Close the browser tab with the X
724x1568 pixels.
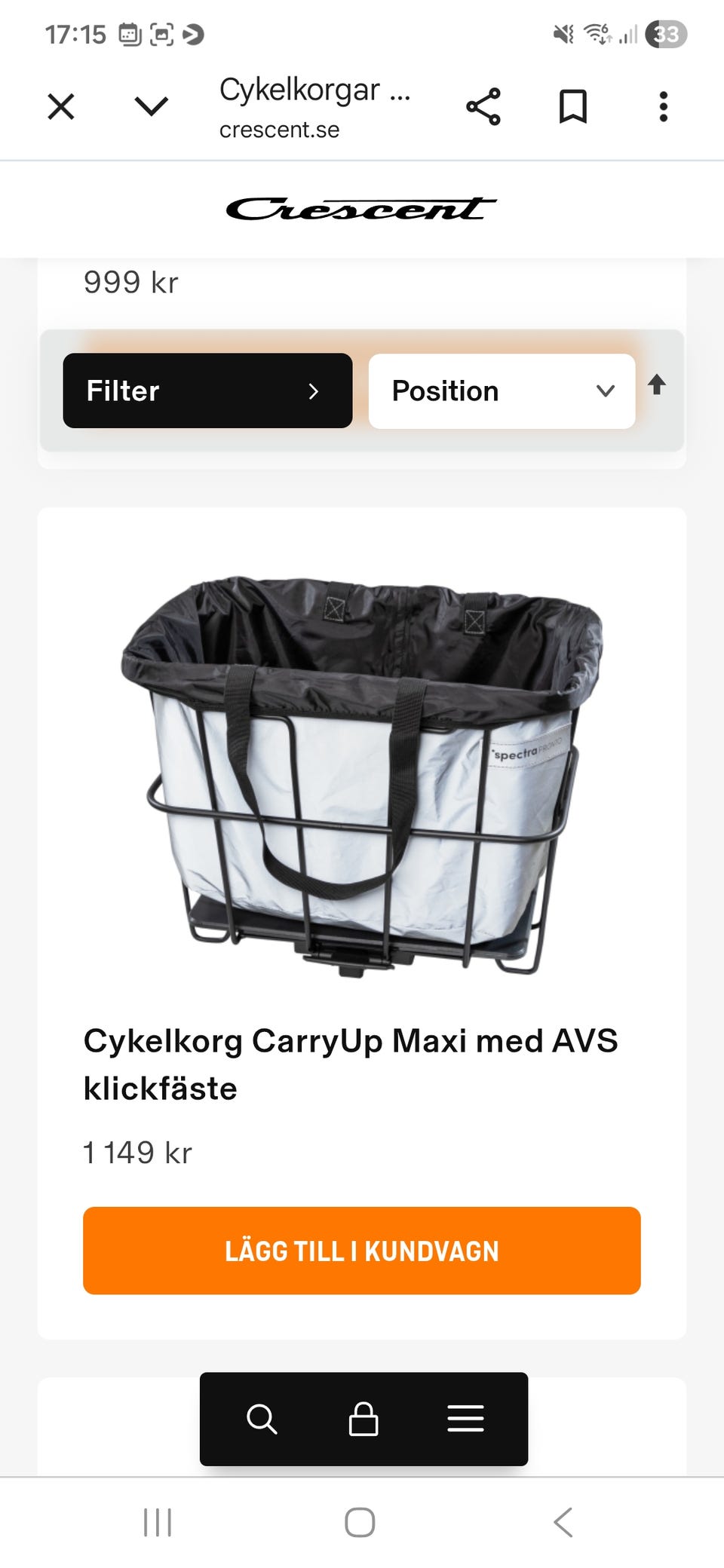(x=61, y=106)
